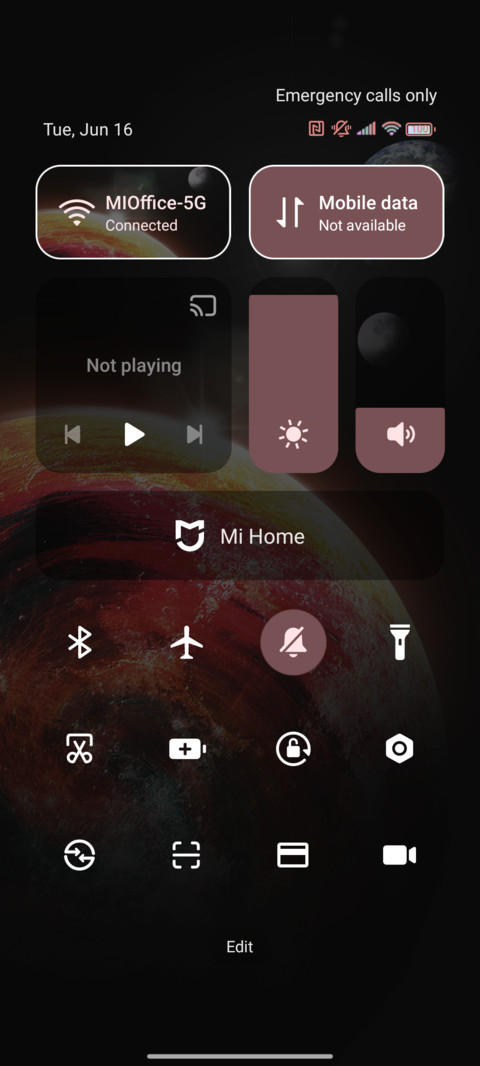Tap Edit to customize tiles
The width and height of the screenshot is (480, 1066).
pyautogui.click(x=240, y=946)
